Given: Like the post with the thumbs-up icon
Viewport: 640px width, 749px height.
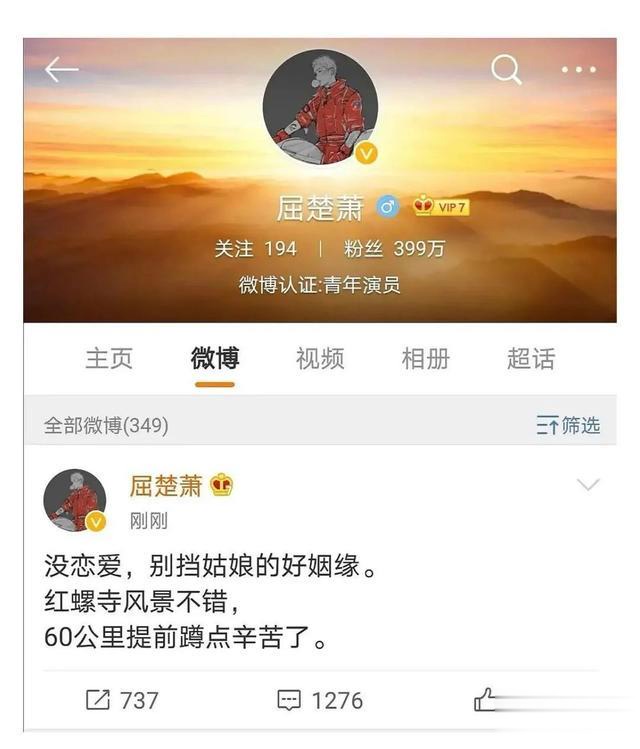Looking at the screenshot, I should click(x=487, y=700).
